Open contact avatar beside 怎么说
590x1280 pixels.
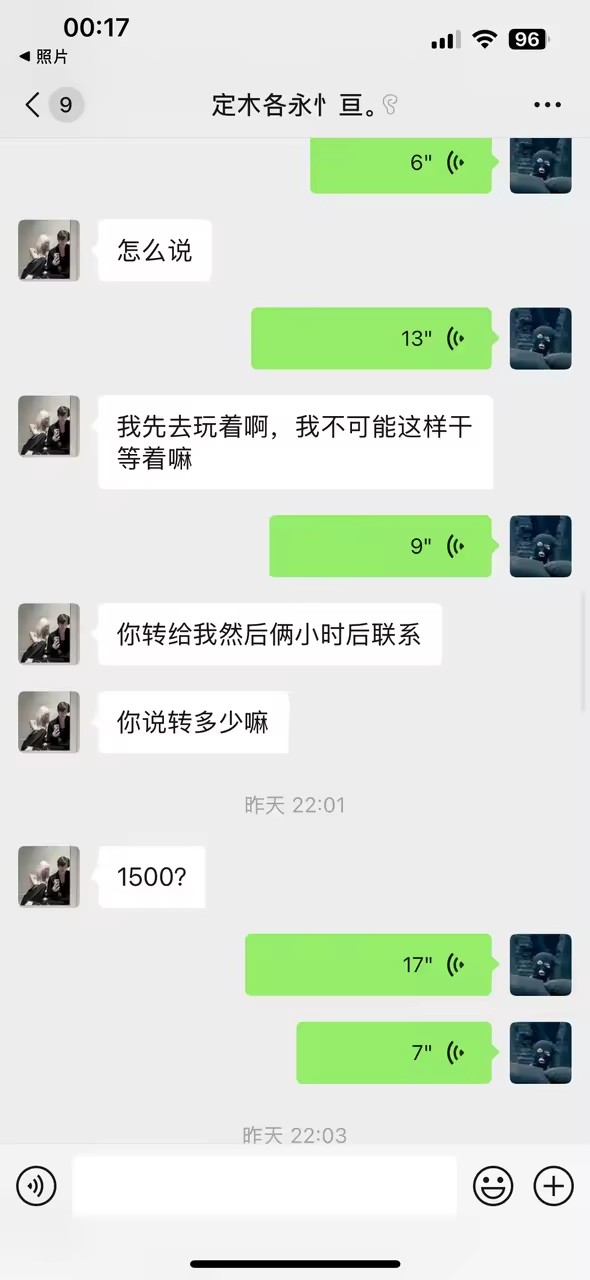pos(49,250)
